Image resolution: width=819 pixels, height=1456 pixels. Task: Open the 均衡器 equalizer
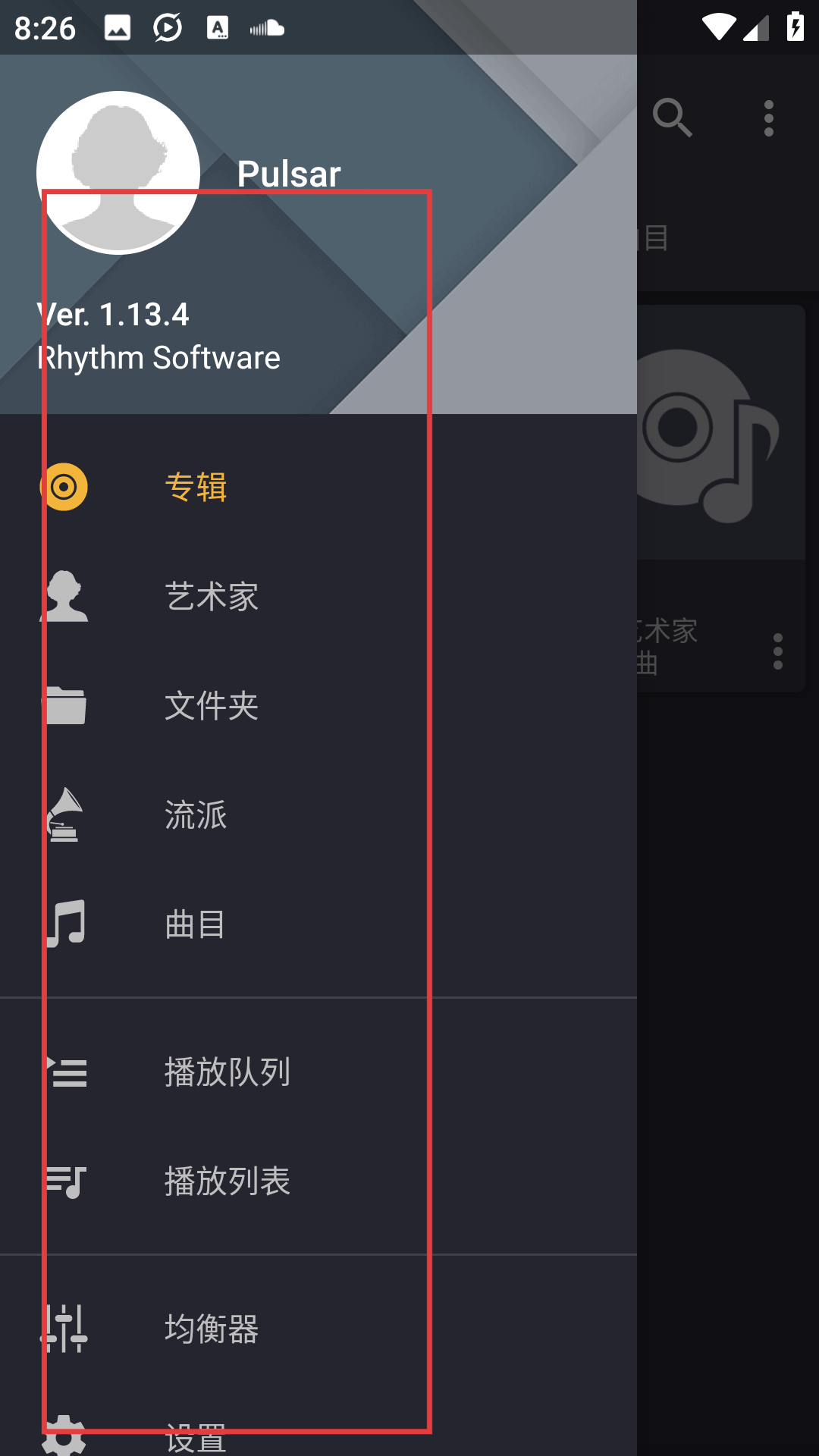(x=211, y=1329)
